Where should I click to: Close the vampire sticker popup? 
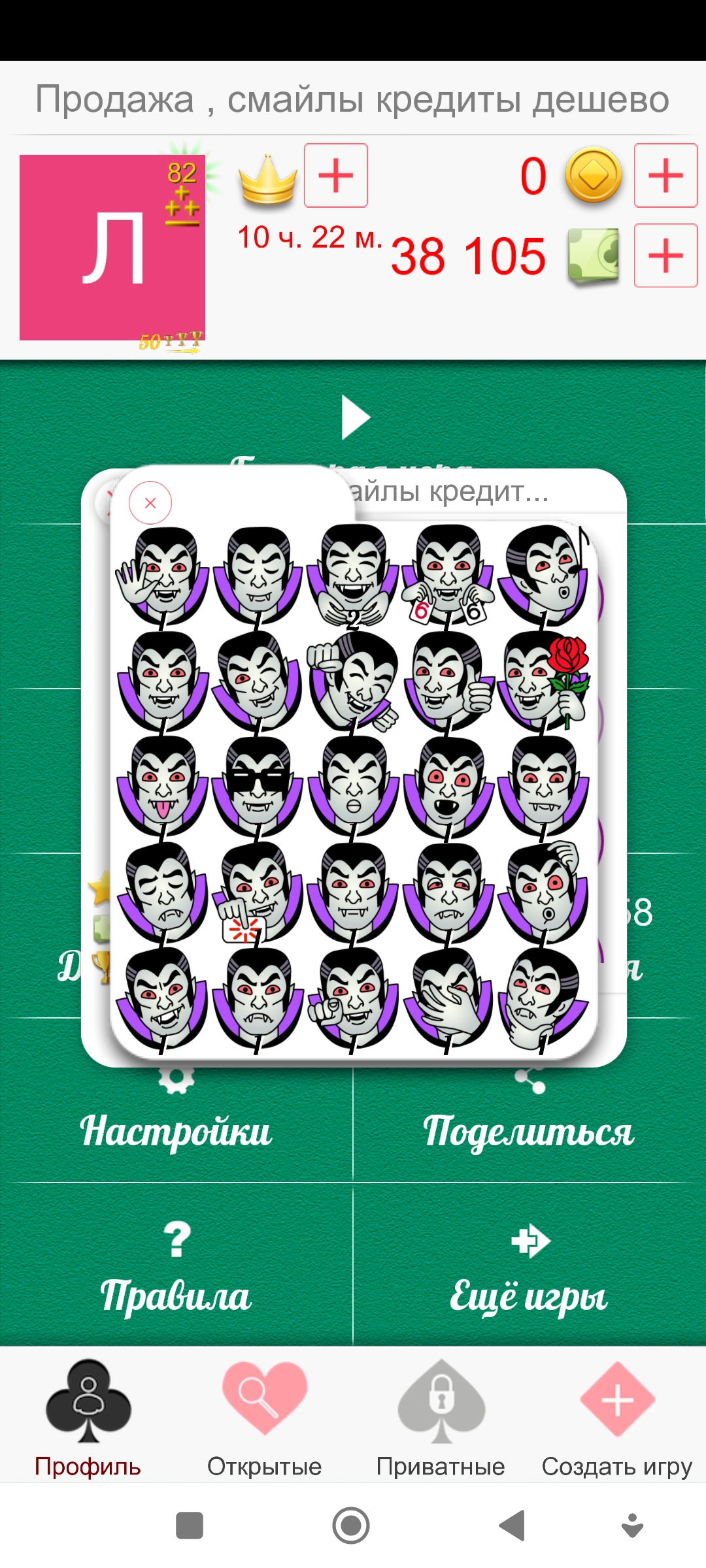click(150, 503)
